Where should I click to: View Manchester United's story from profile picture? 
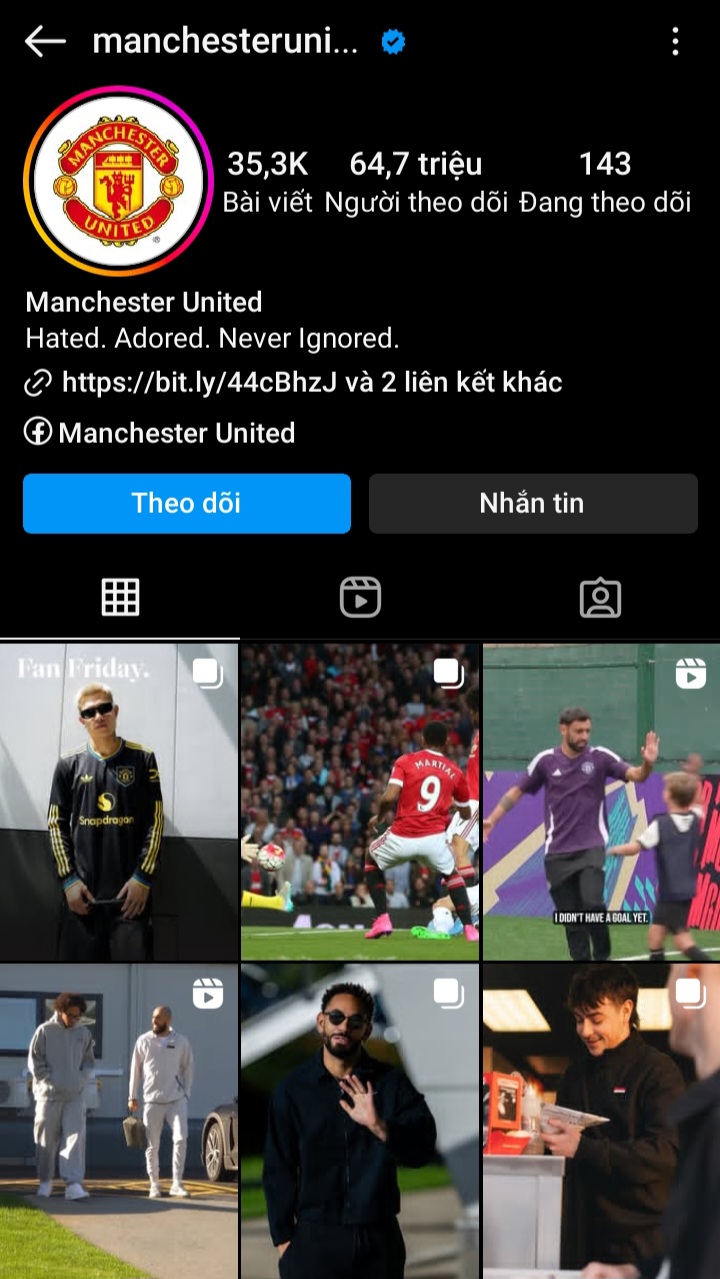(118, 181)
